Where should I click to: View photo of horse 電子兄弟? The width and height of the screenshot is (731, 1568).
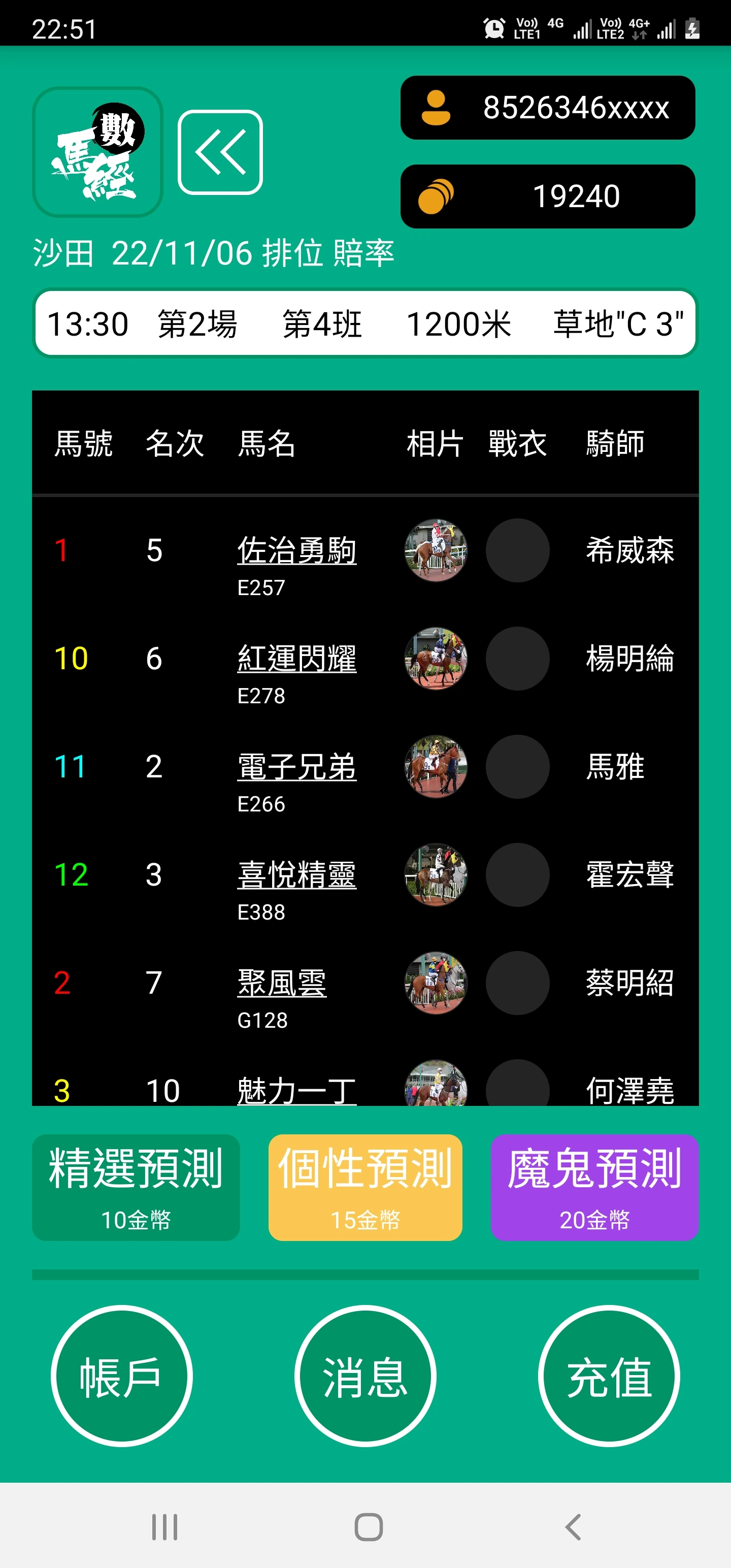point(436,767)
